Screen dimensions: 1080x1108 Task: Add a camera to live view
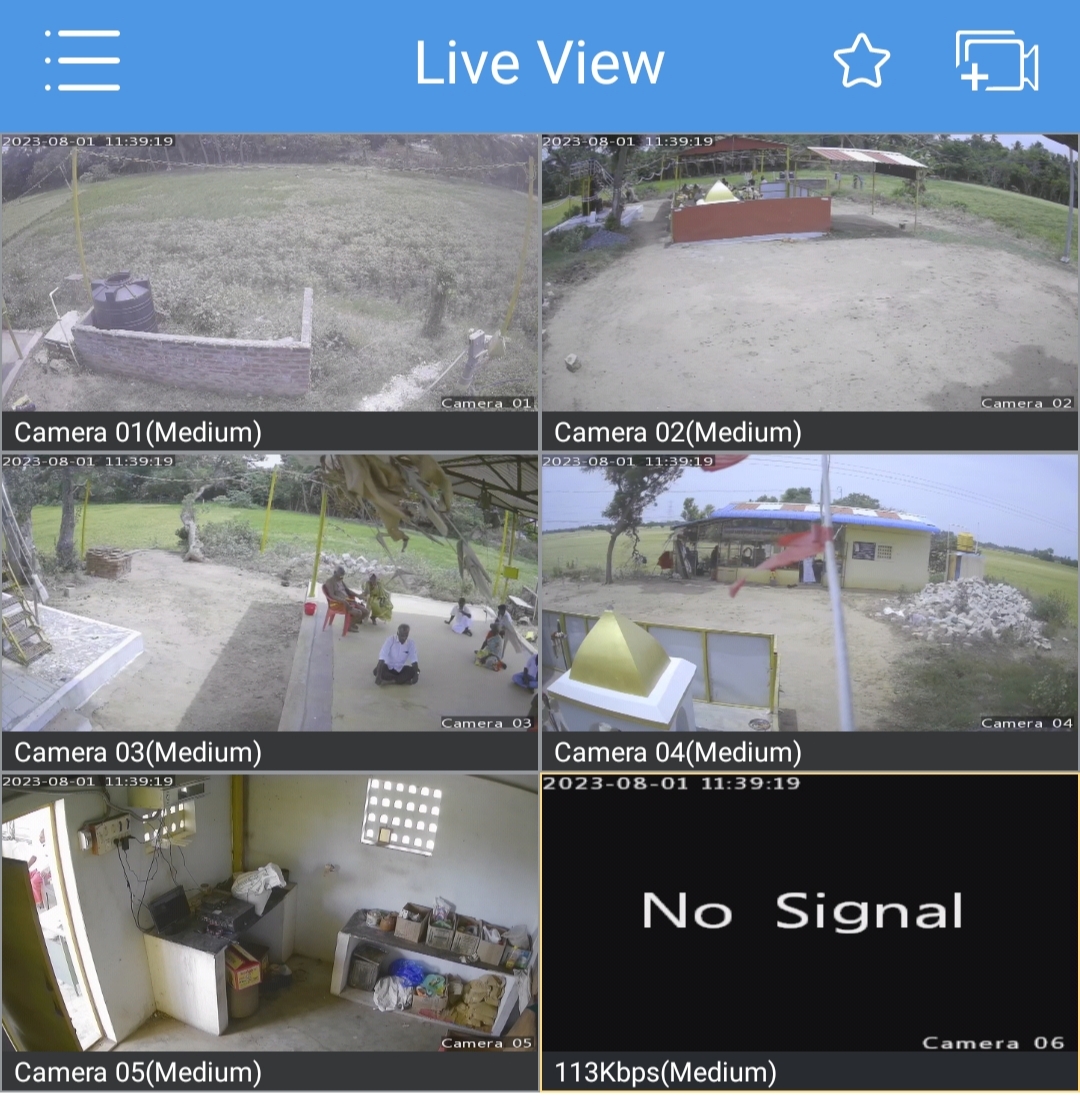click(996, 62)
